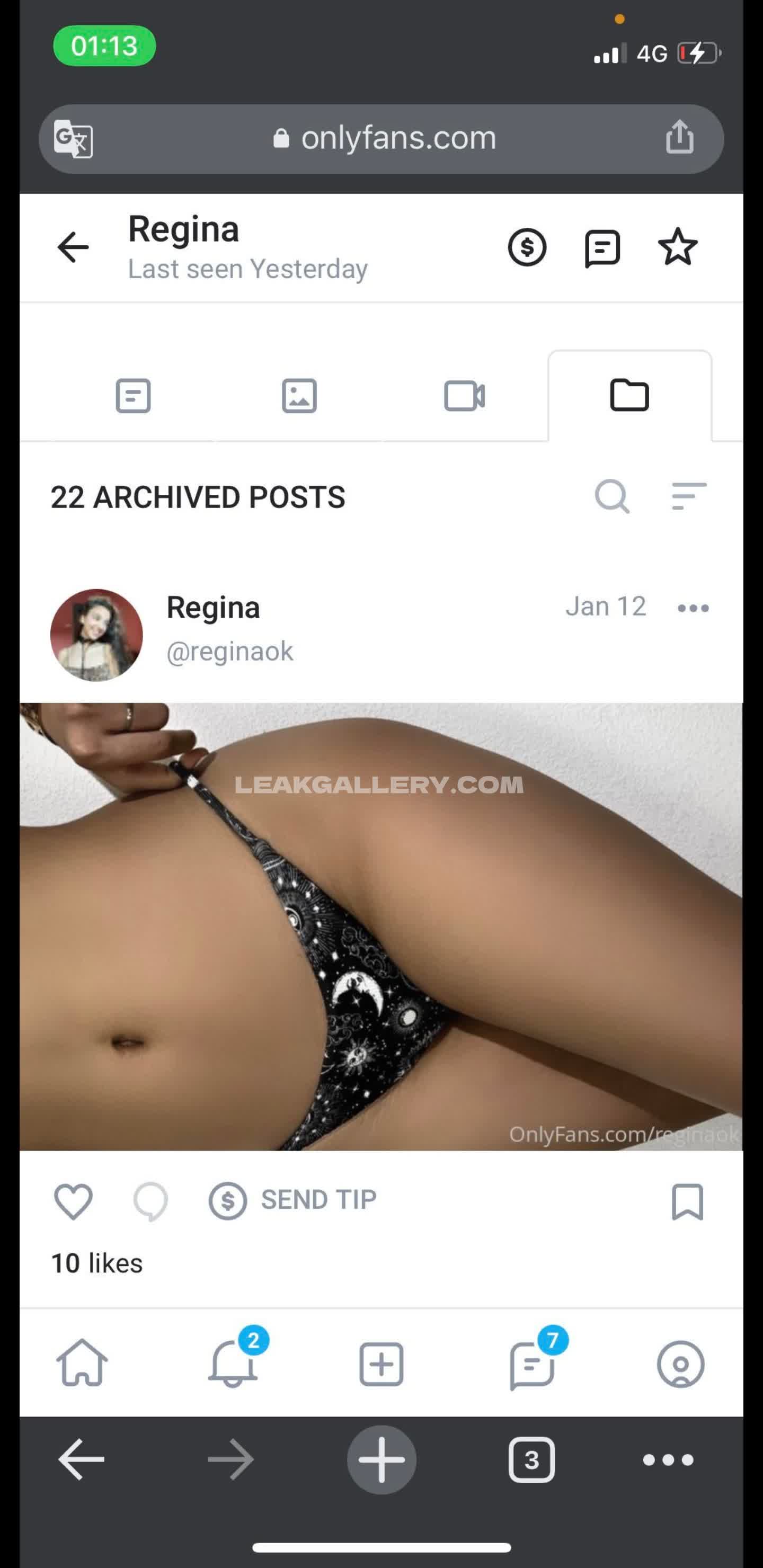The height and width of the screenshot is (1568, 763).
Task: Open the browser tabs switcher
Action: [531, 1459]
